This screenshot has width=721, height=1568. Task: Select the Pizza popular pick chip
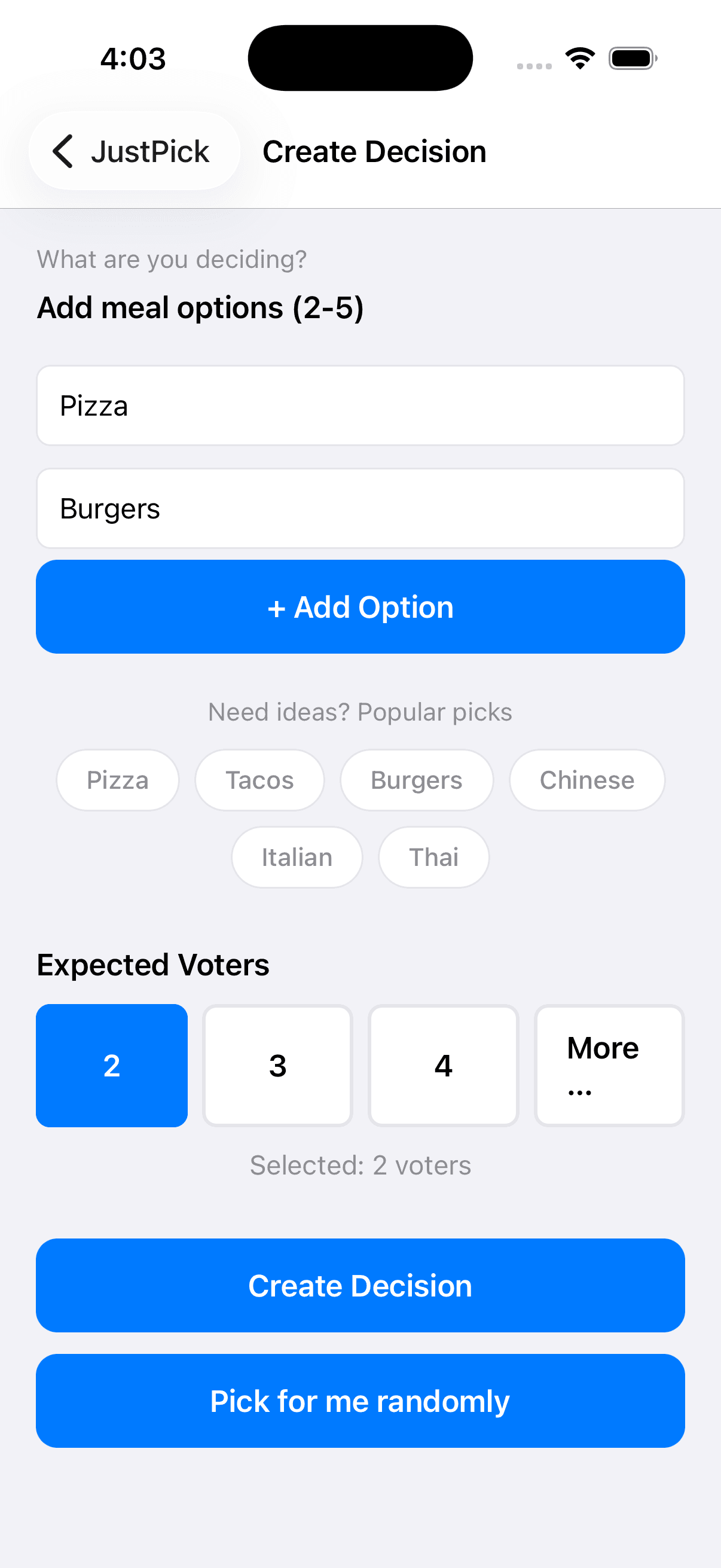[x=117, y=780]
